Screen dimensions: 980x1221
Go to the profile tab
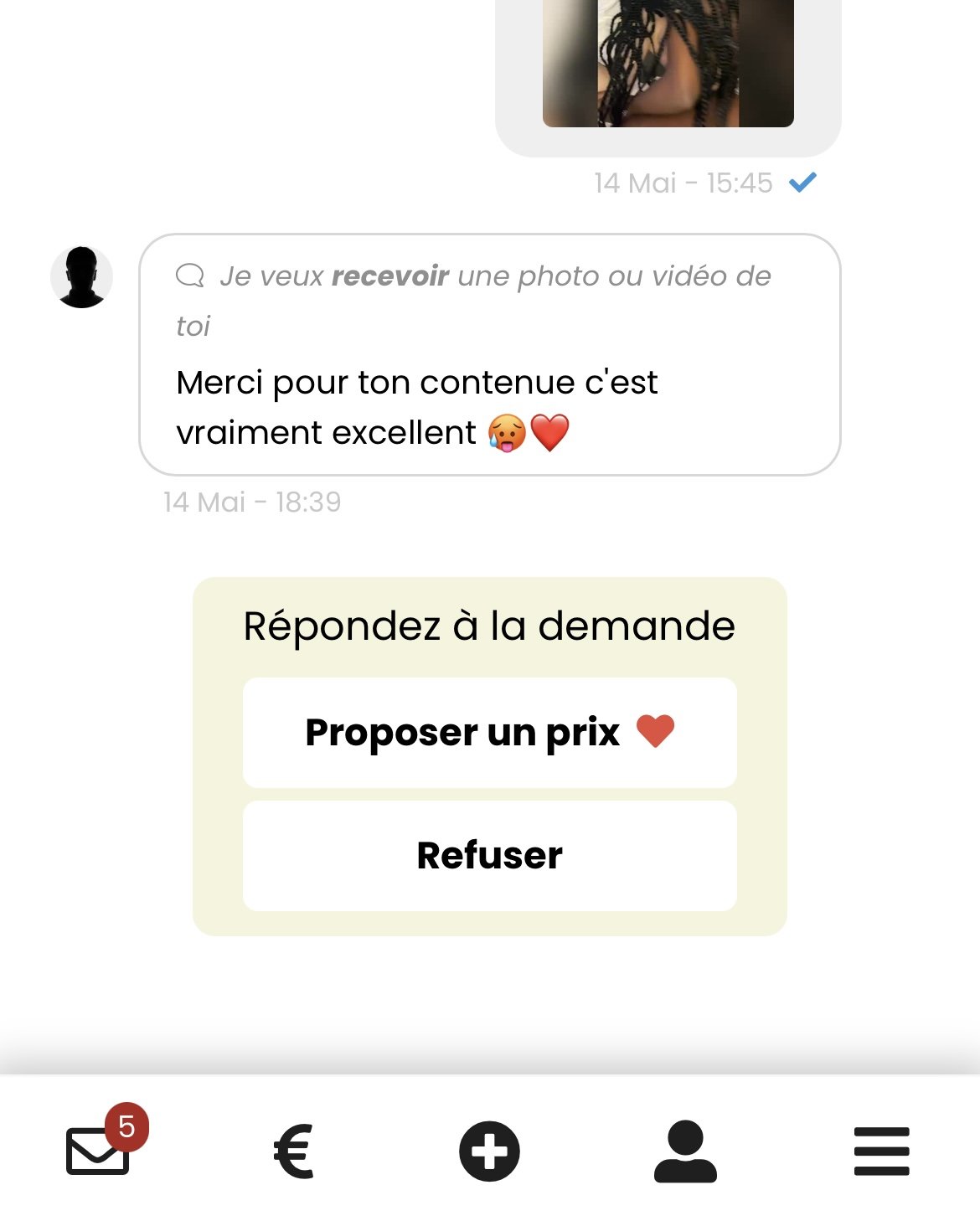(685, 1151)
